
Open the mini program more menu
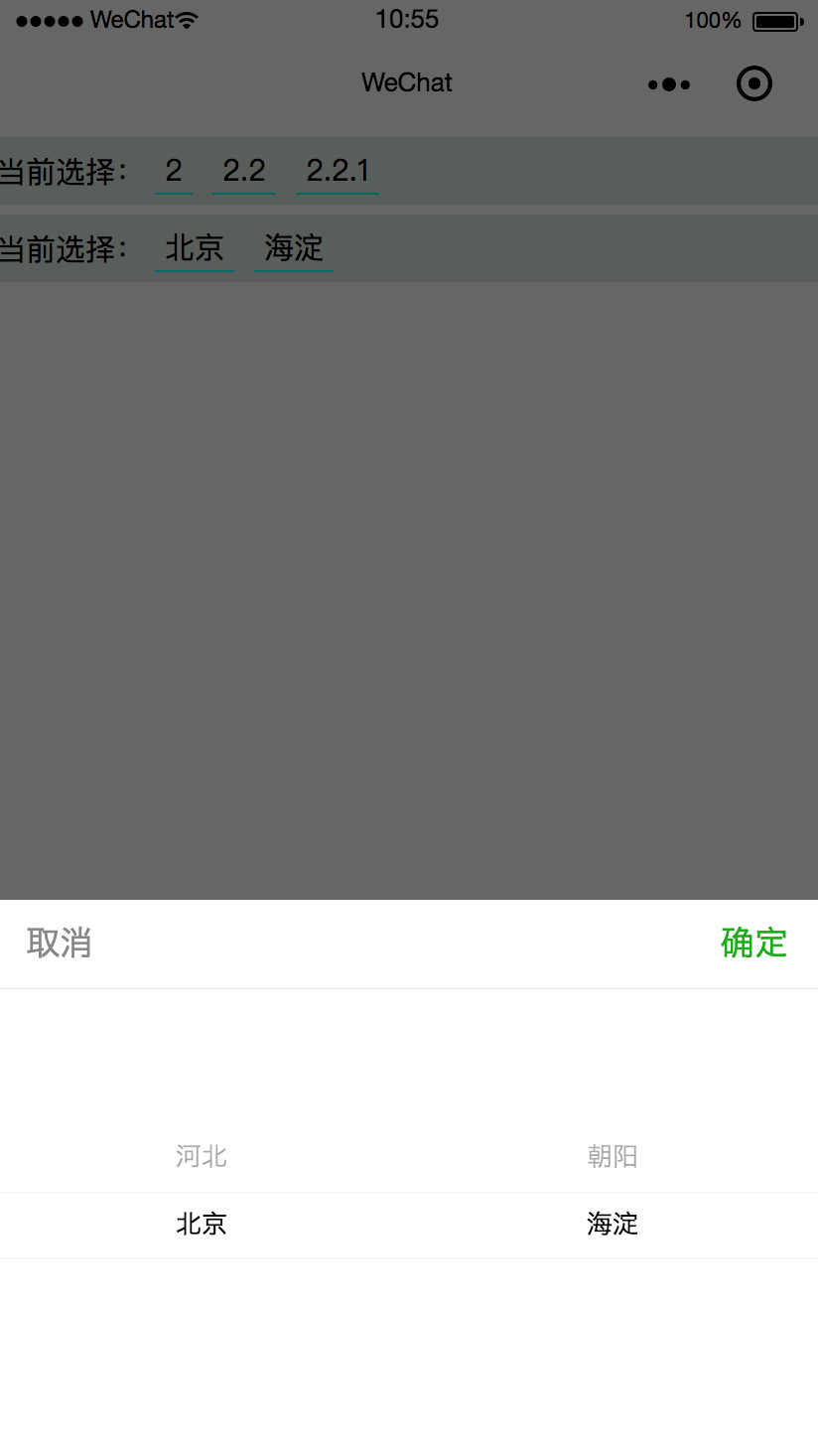point(669,84)
